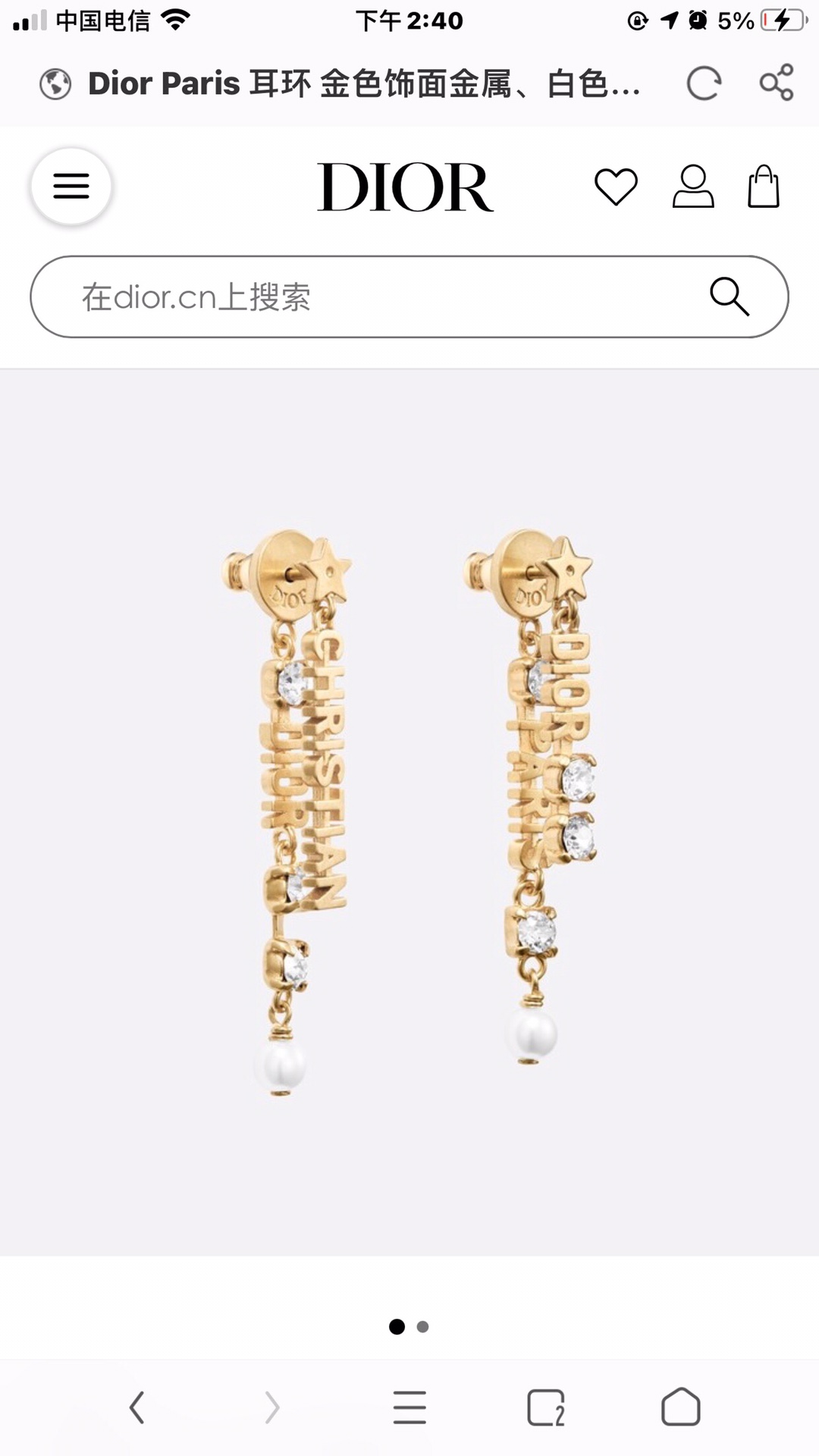Tap the page title address bar

point(364,83)
